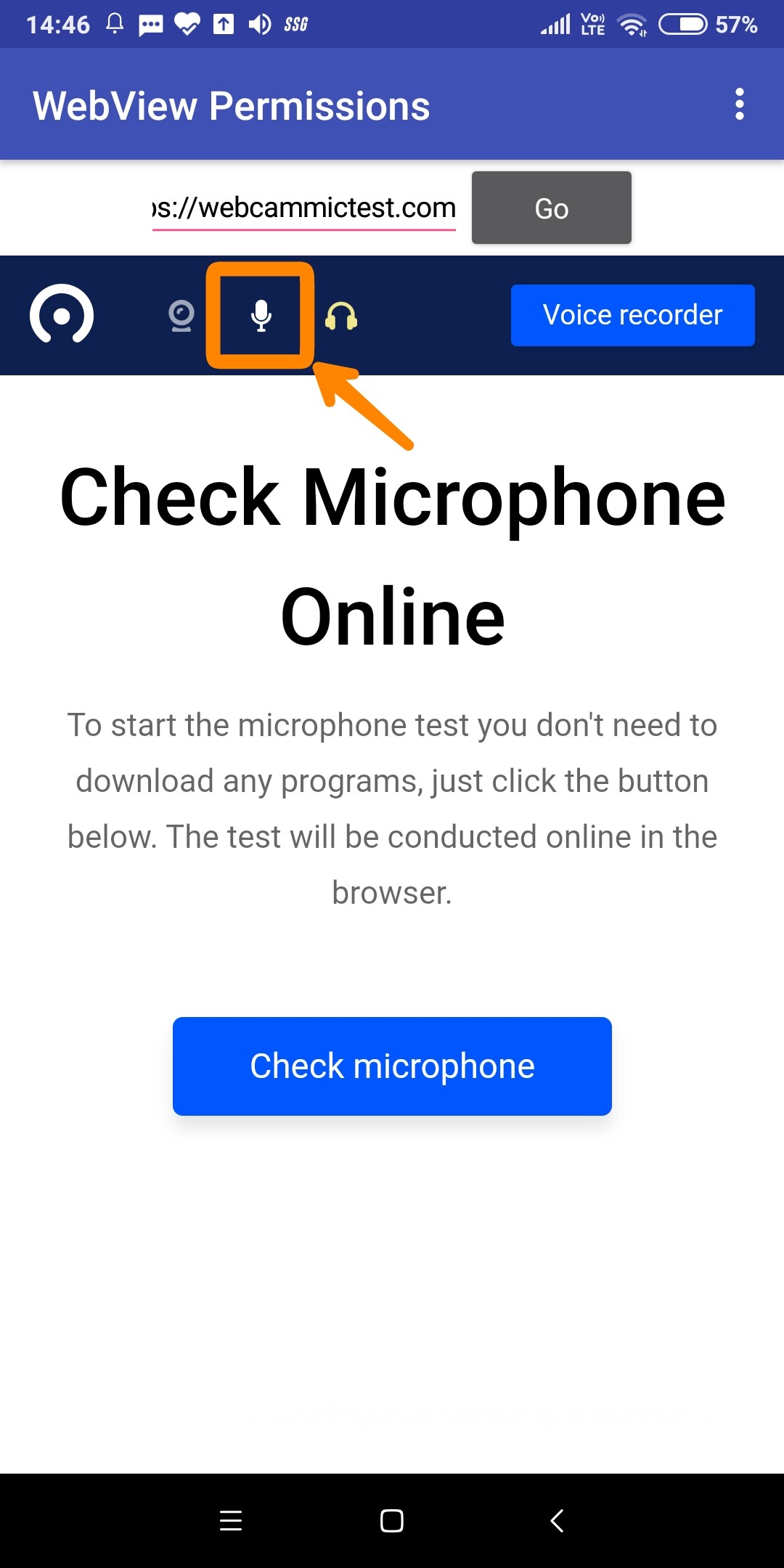Open Voice recorder
Viewport: 784px width, 1568px height.
point(633,315)
